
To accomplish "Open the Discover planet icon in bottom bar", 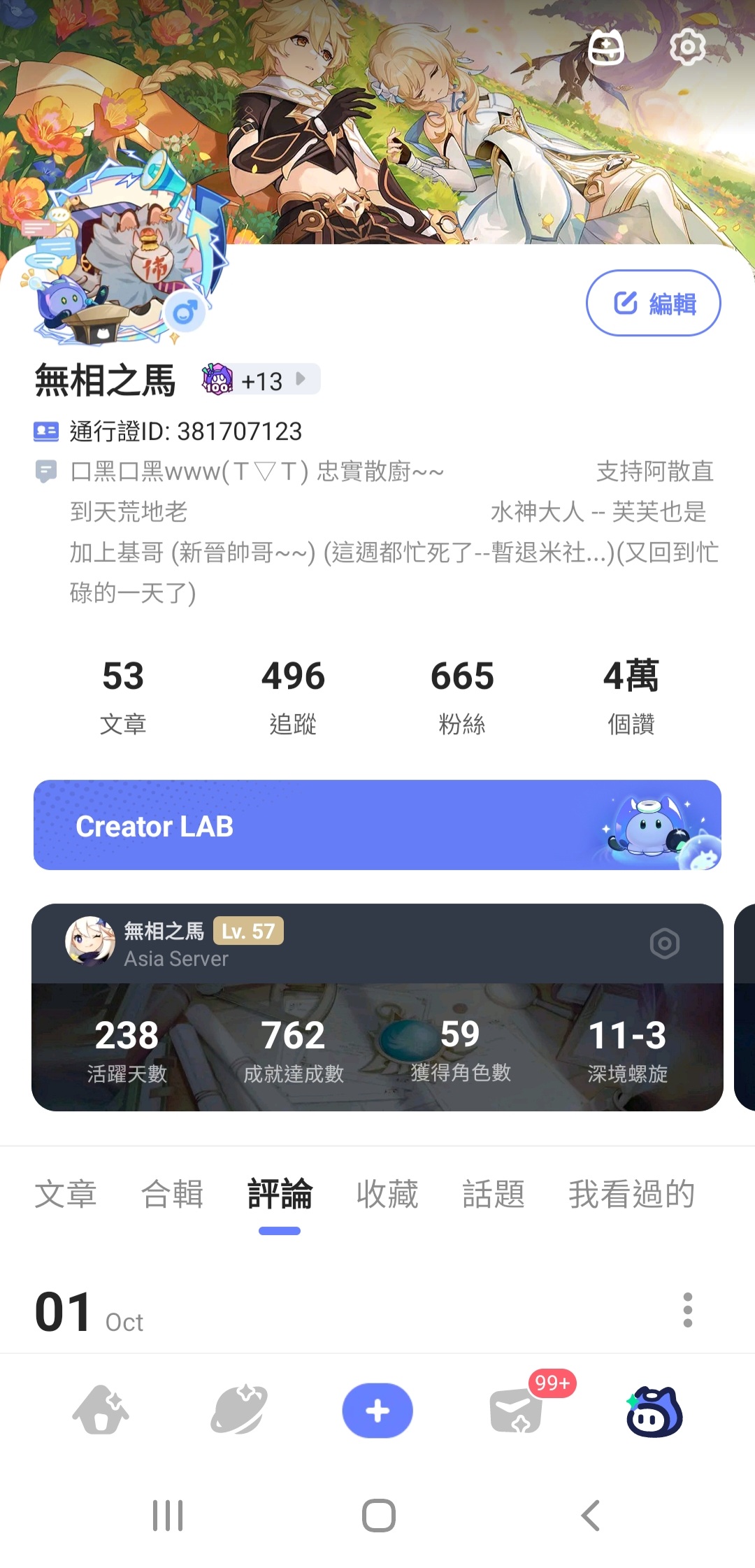I will (238, 1411).
